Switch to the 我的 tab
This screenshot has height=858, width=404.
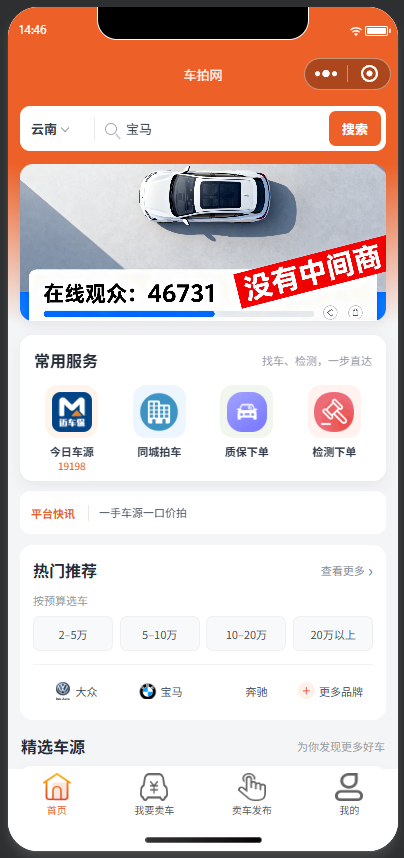349,795
